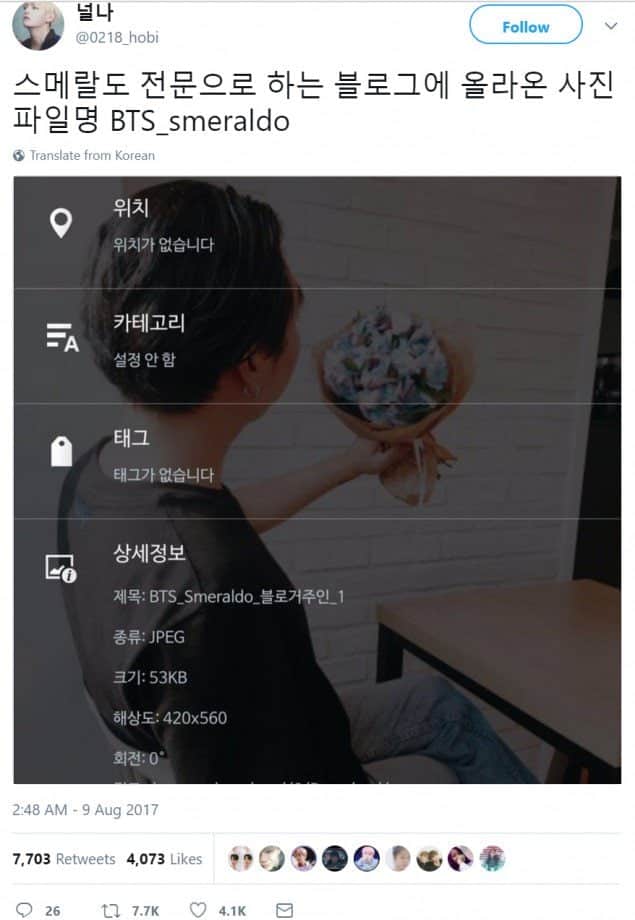Open the tweet author's profile picture
Image resolution: width=635 pixels, height=920 pixels.
[38, 24]
